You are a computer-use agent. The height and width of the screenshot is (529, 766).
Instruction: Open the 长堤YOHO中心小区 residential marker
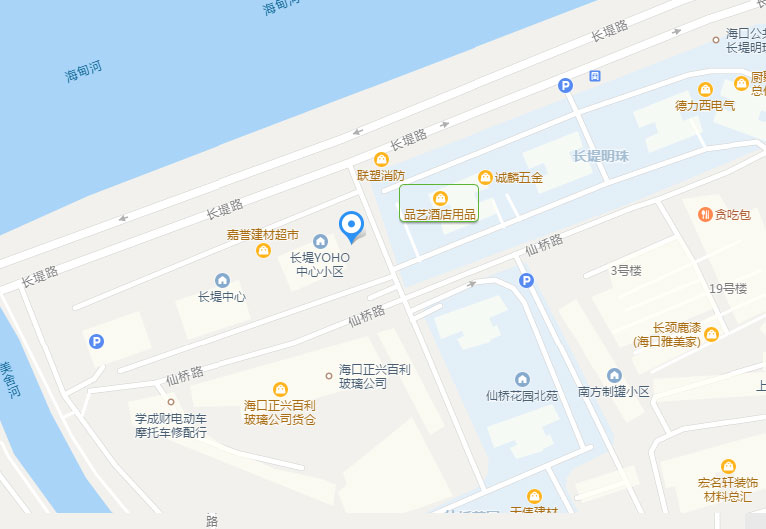pos(320,241)
